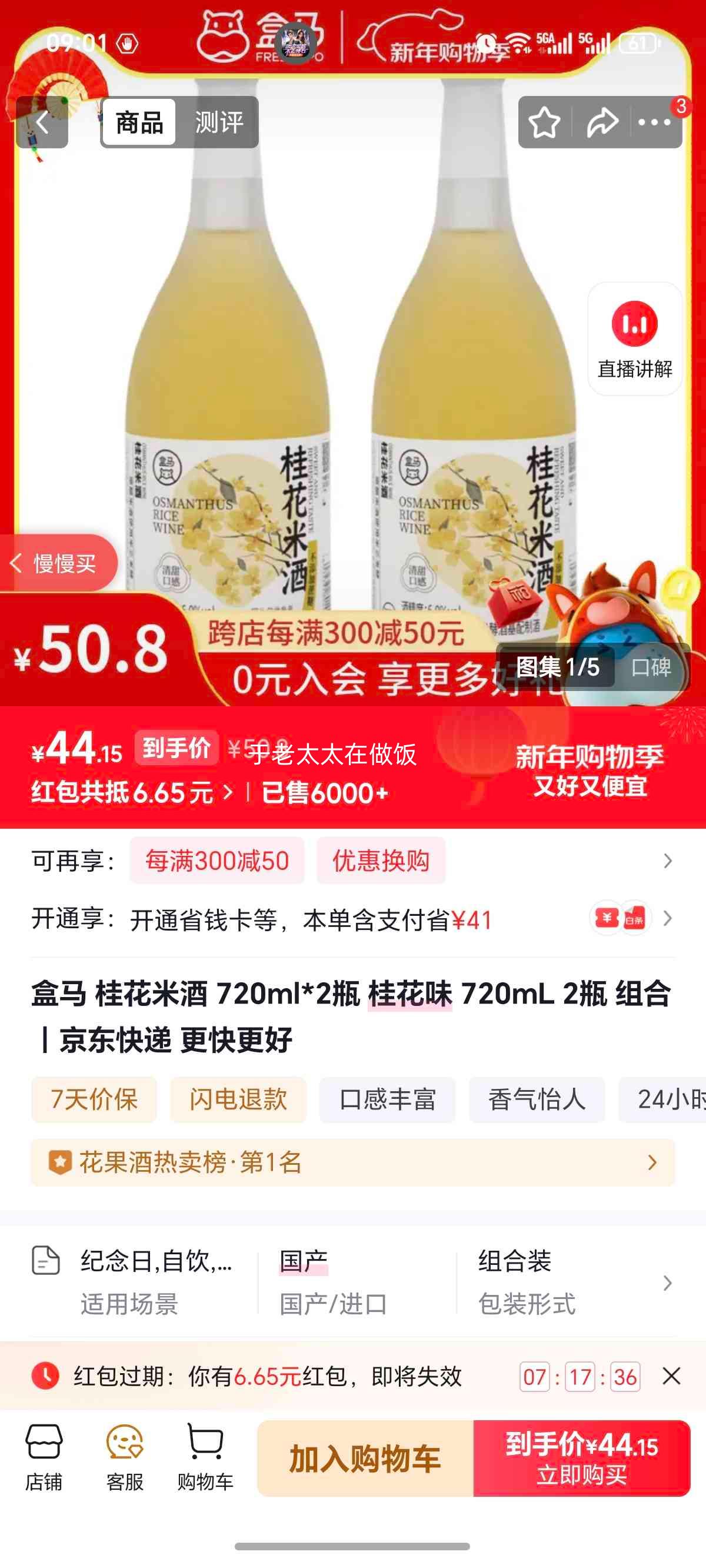Open the shopping cart via 购物车 icon
Viewport: 706px width, 1568px height.
[x=207, y=1455]
